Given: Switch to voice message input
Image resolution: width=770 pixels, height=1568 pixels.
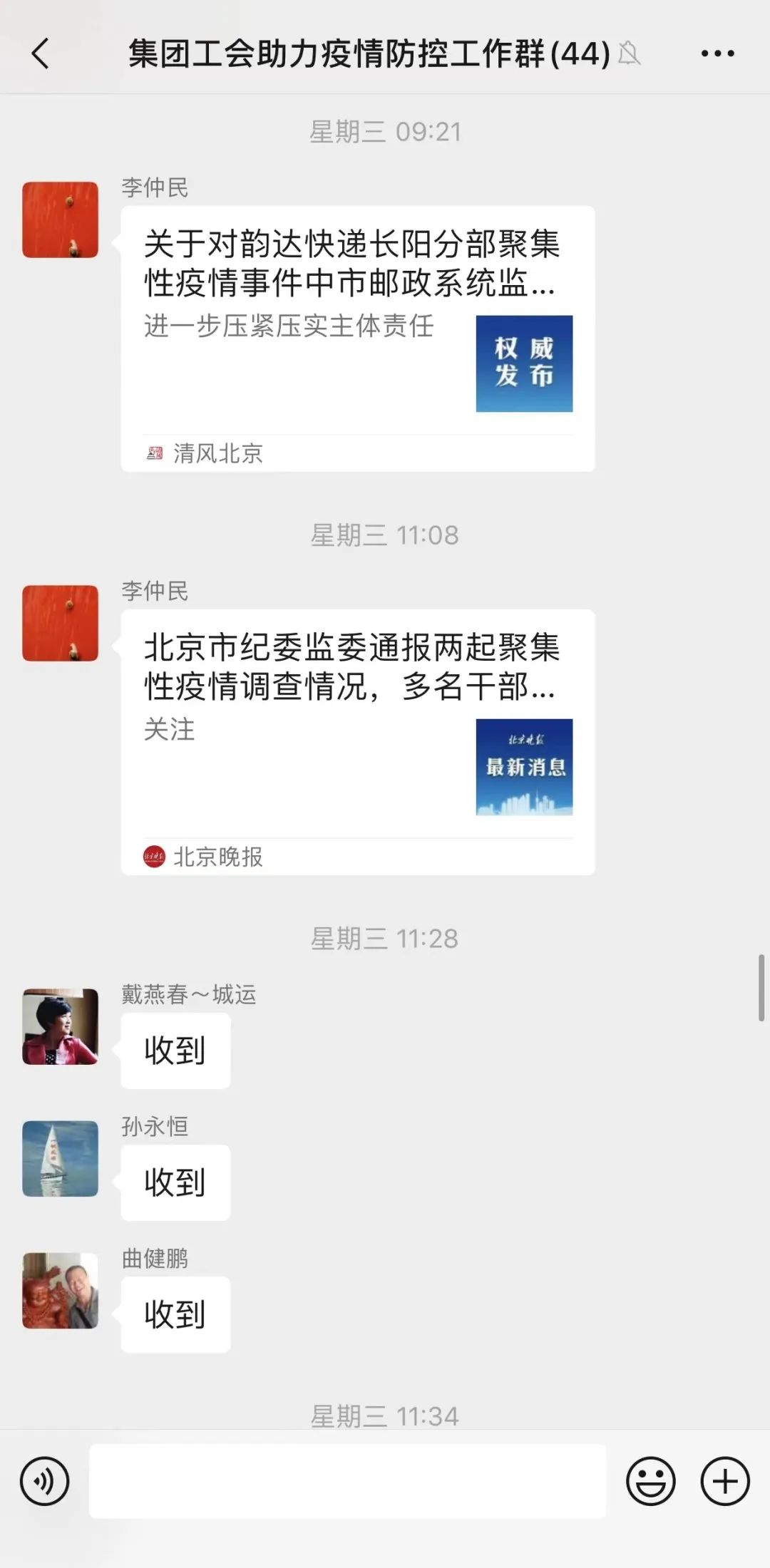Looking at the screenshot, I should (x=45, y=1481).
